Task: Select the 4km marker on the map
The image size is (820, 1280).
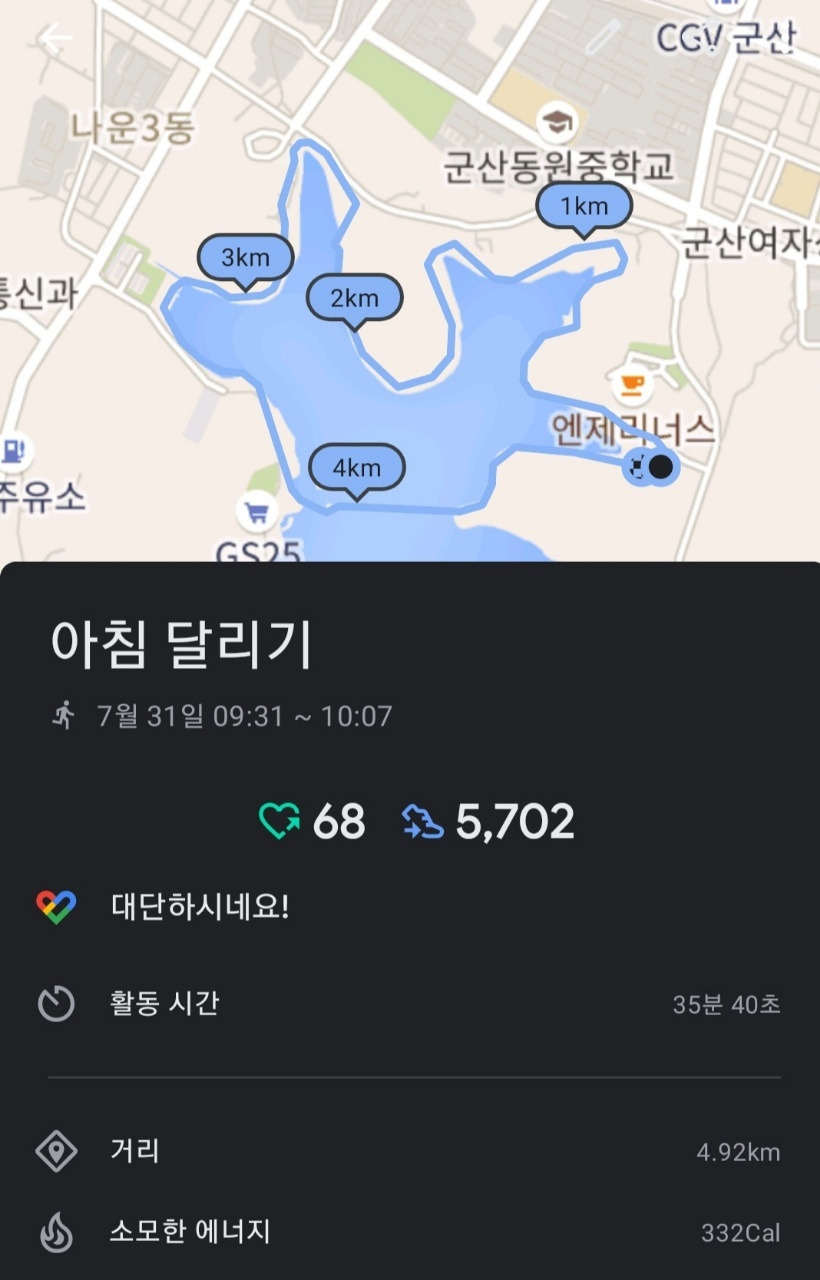Action: [x=355, y=466]
